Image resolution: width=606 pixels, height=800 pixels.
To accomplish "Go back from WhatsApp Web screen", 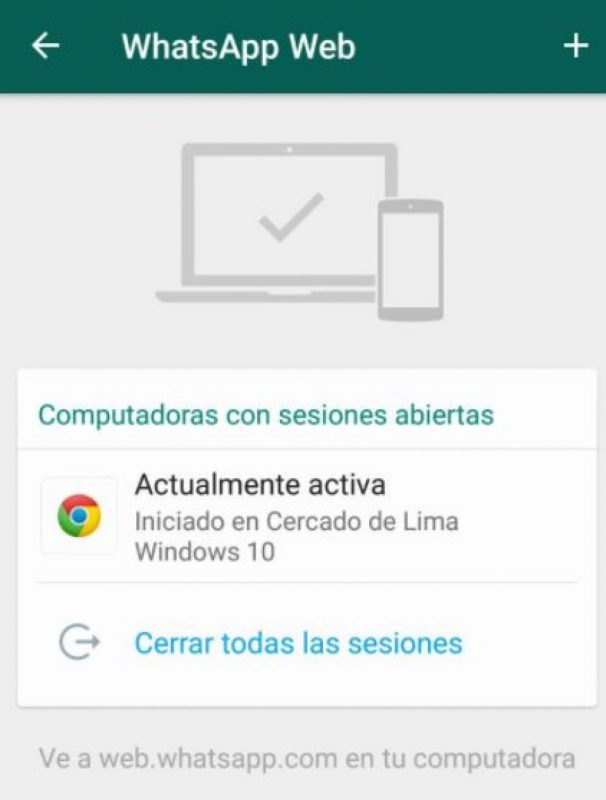I will coord(45,46).
